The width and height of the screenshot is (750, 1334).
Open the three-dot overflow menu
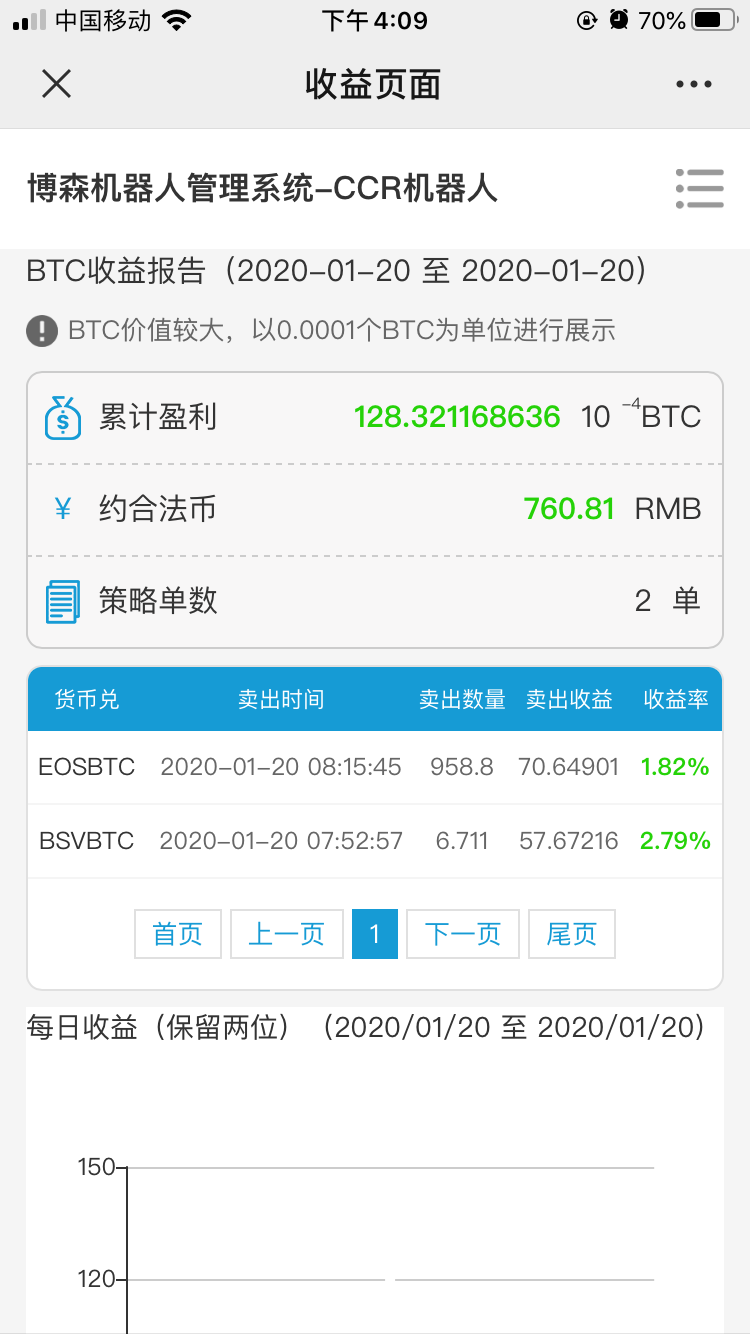pos(694,84)
